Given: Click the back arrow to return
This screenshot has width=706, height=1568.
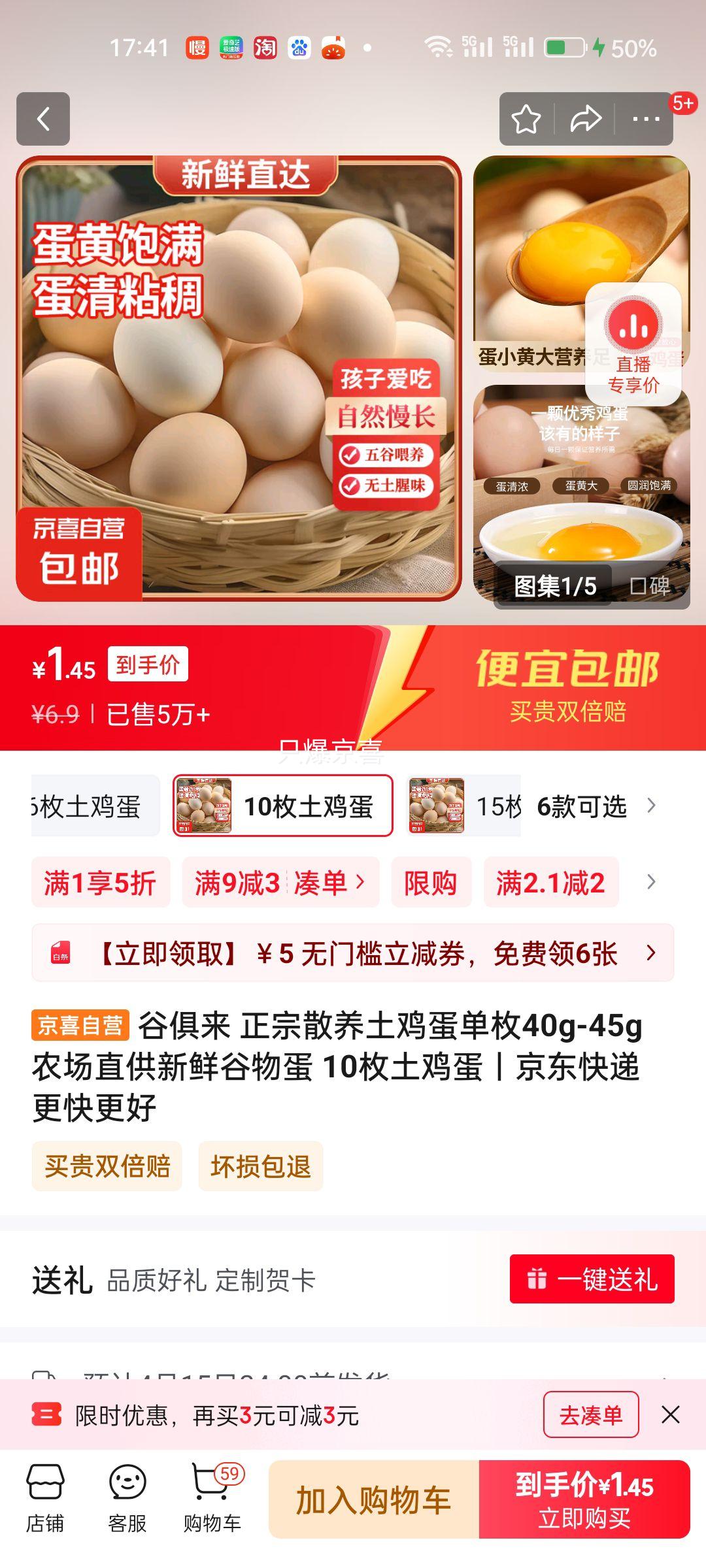Looking at the screenshot, I should point(44,119).
